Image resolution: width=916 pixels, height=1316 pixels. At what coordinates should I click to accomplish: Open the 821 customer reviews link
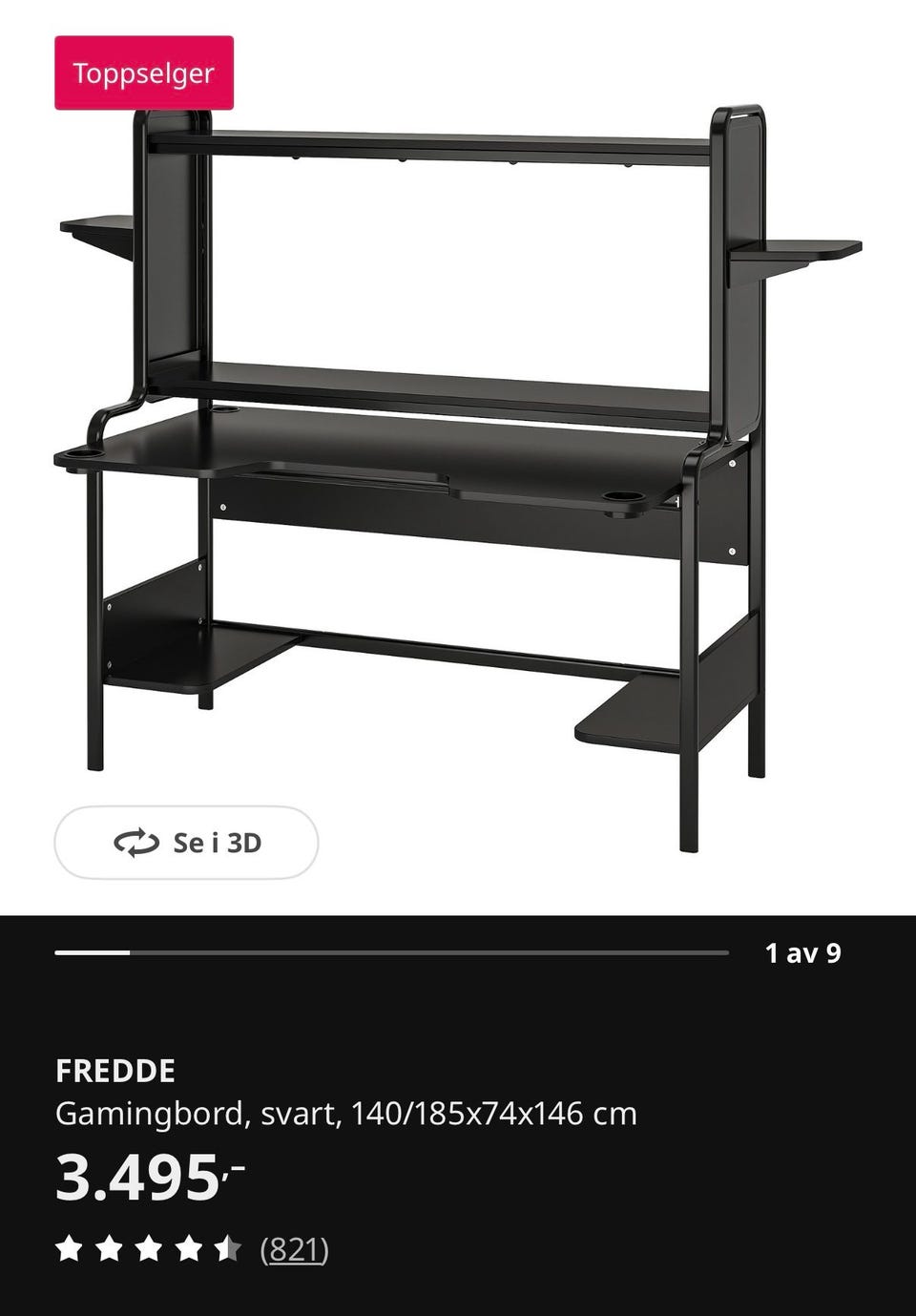[x=294, y=1249]
